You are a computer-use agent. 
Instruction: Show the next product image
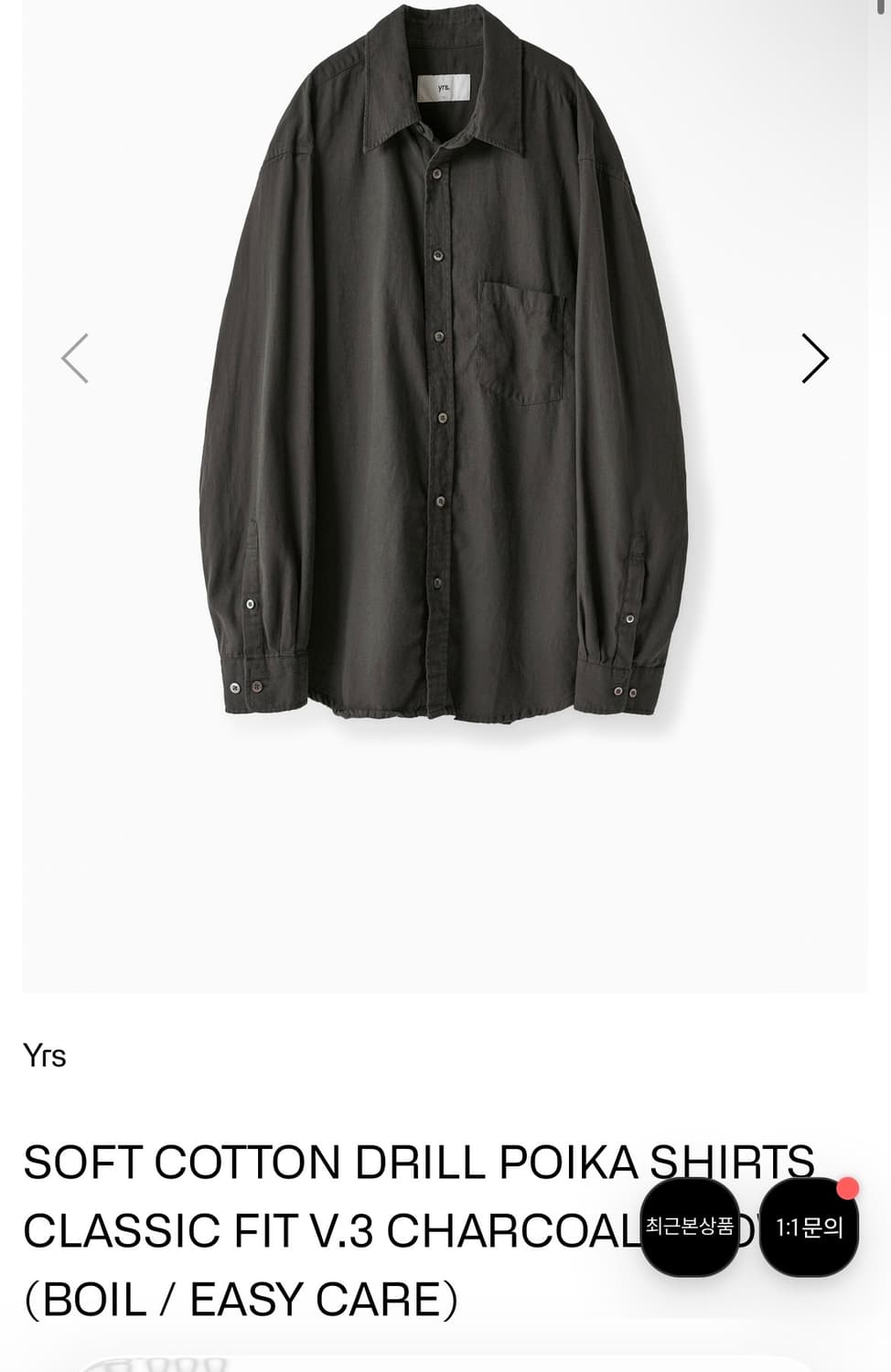[814, 359]
